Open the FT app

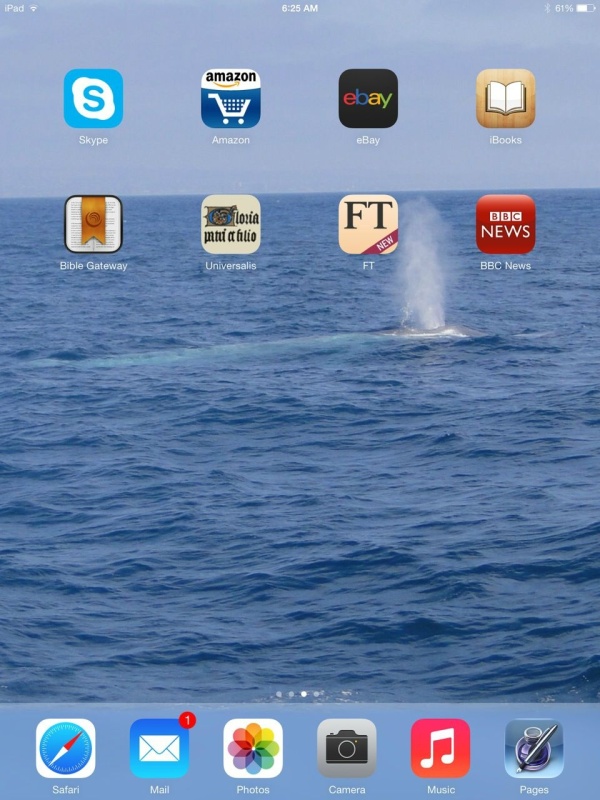pyautogui.click(x=368, y=224)
